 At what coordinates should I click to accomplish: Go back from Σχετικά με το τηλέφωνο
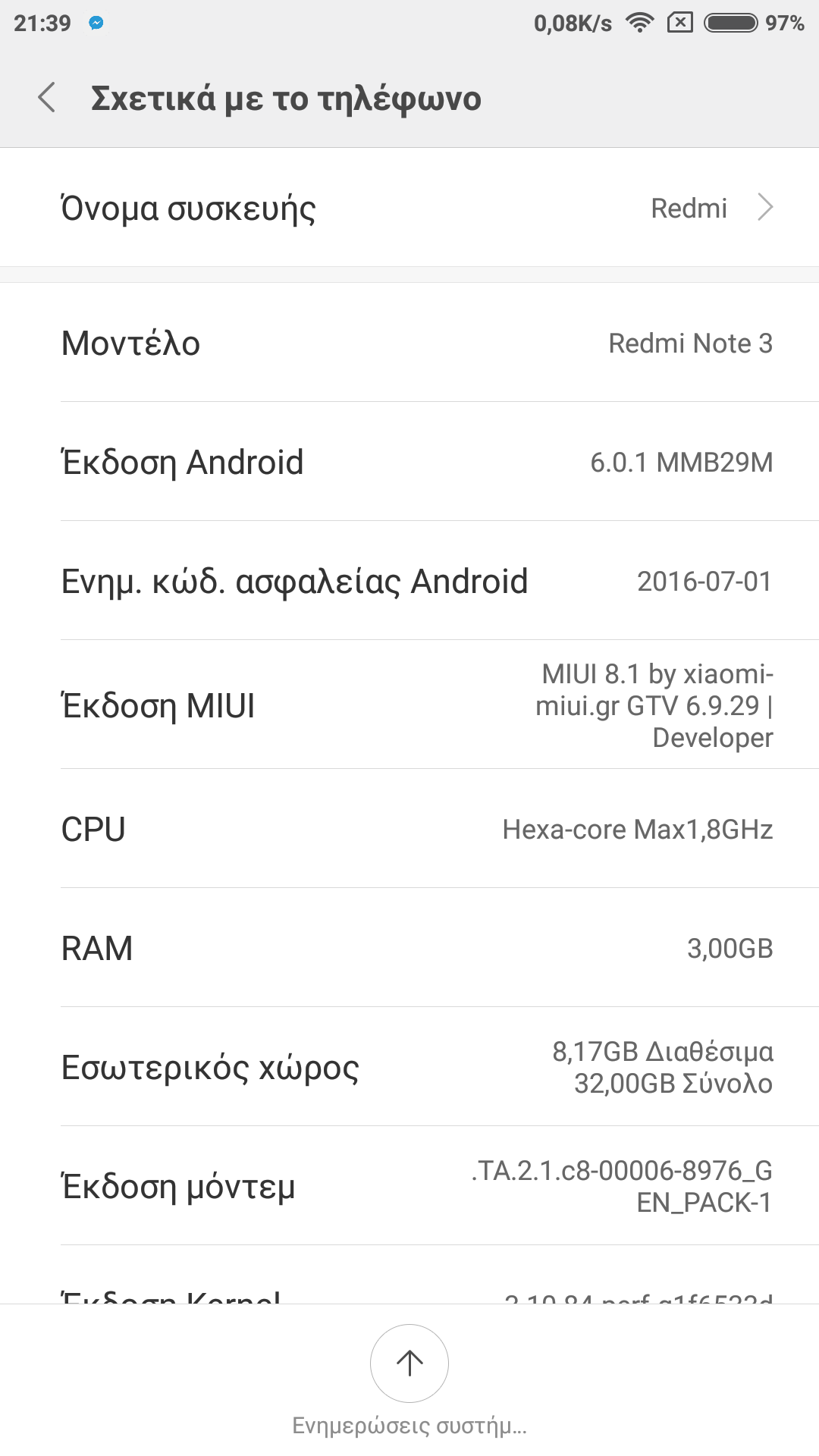(47, 98)
